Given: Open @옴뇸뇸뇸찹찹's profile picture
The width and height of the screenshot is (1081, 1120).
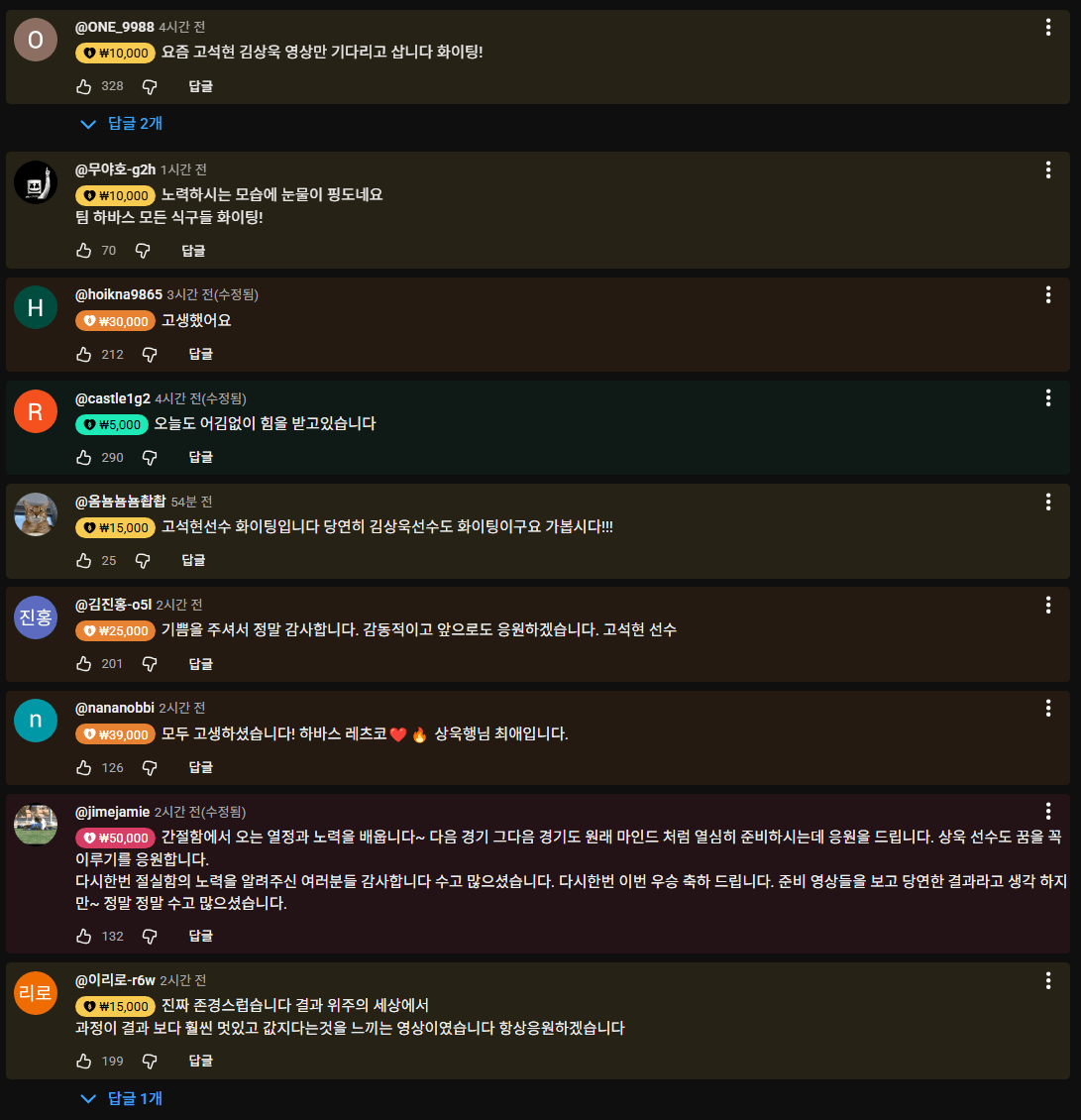Looking at the screenshot, I should (x=36, y=514).
